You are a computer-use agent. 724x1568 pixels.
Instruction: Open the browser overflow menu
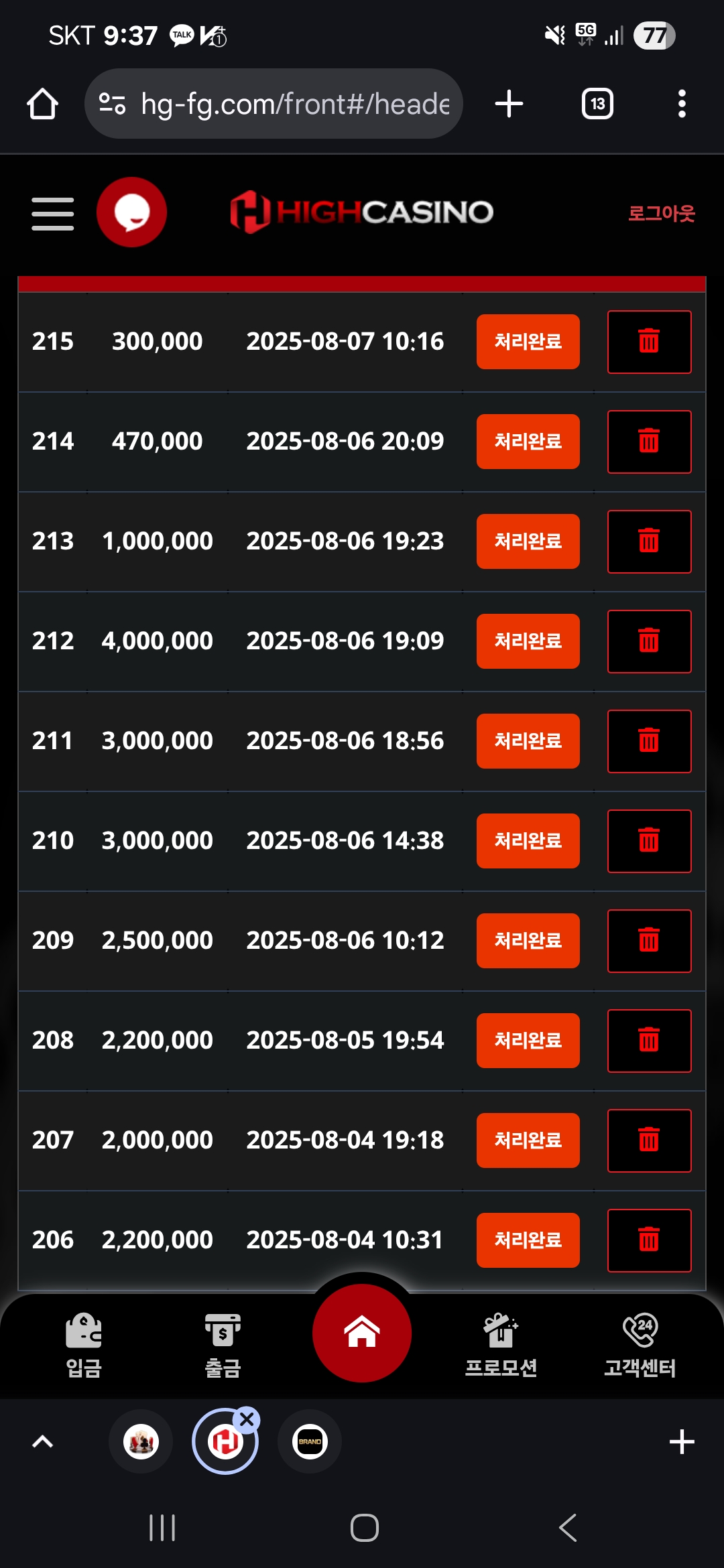[682, 104]
